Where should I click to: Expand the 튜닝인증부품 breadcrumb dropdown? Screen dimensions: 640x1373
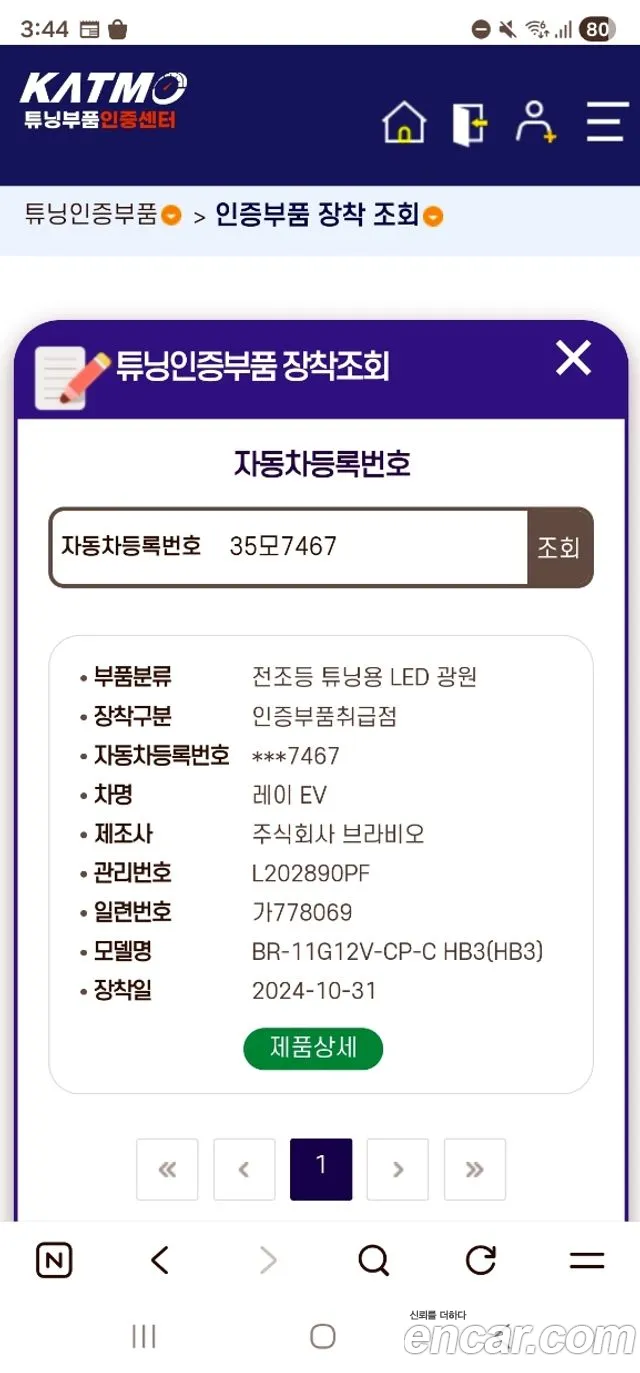point(172,215)
